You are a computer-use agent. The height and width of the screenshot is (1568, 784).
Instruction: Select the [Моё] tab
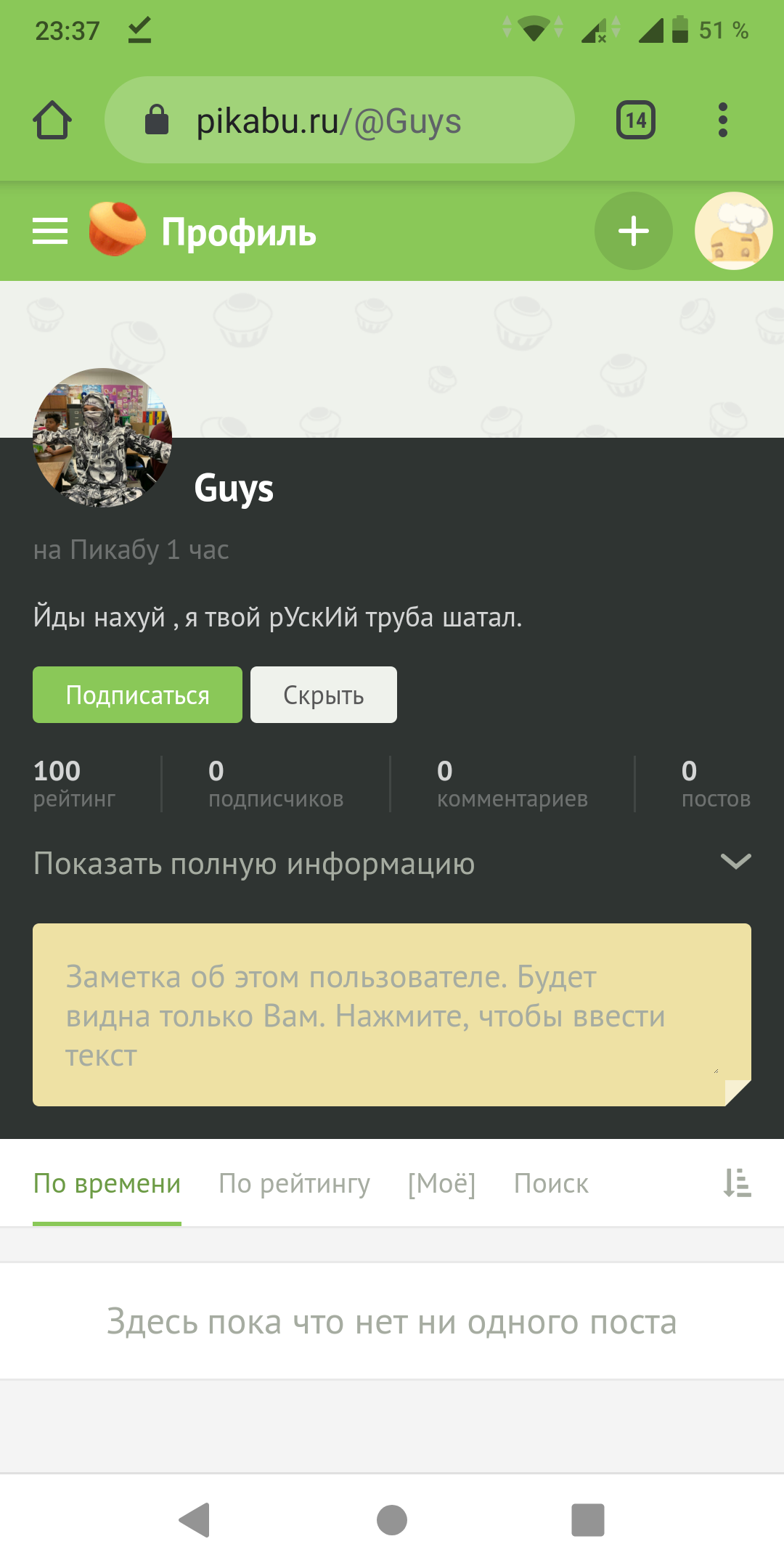tap(441, 1183)
